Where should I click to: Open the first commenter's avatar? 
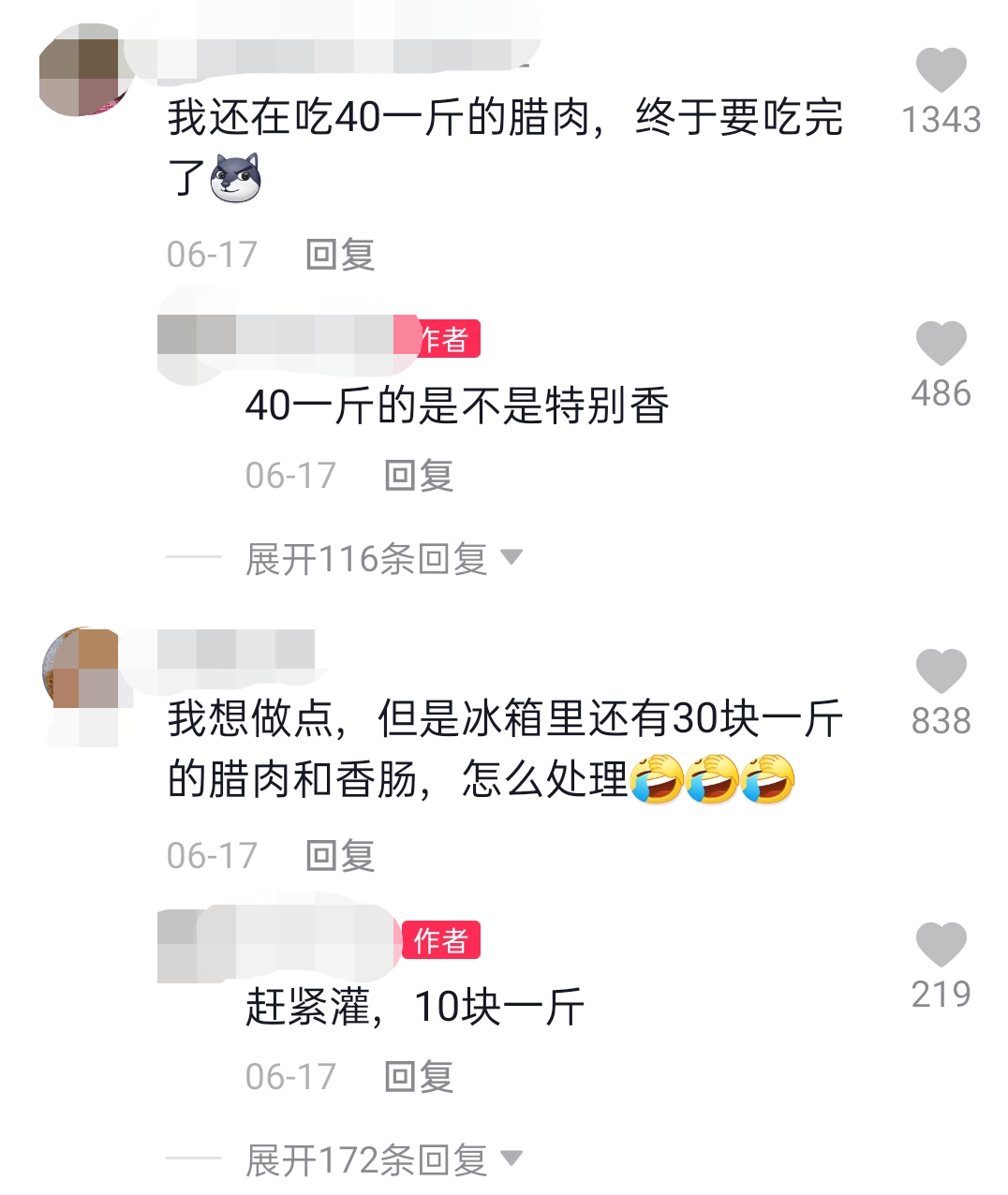pyautogui.click(x=84, y=71)
